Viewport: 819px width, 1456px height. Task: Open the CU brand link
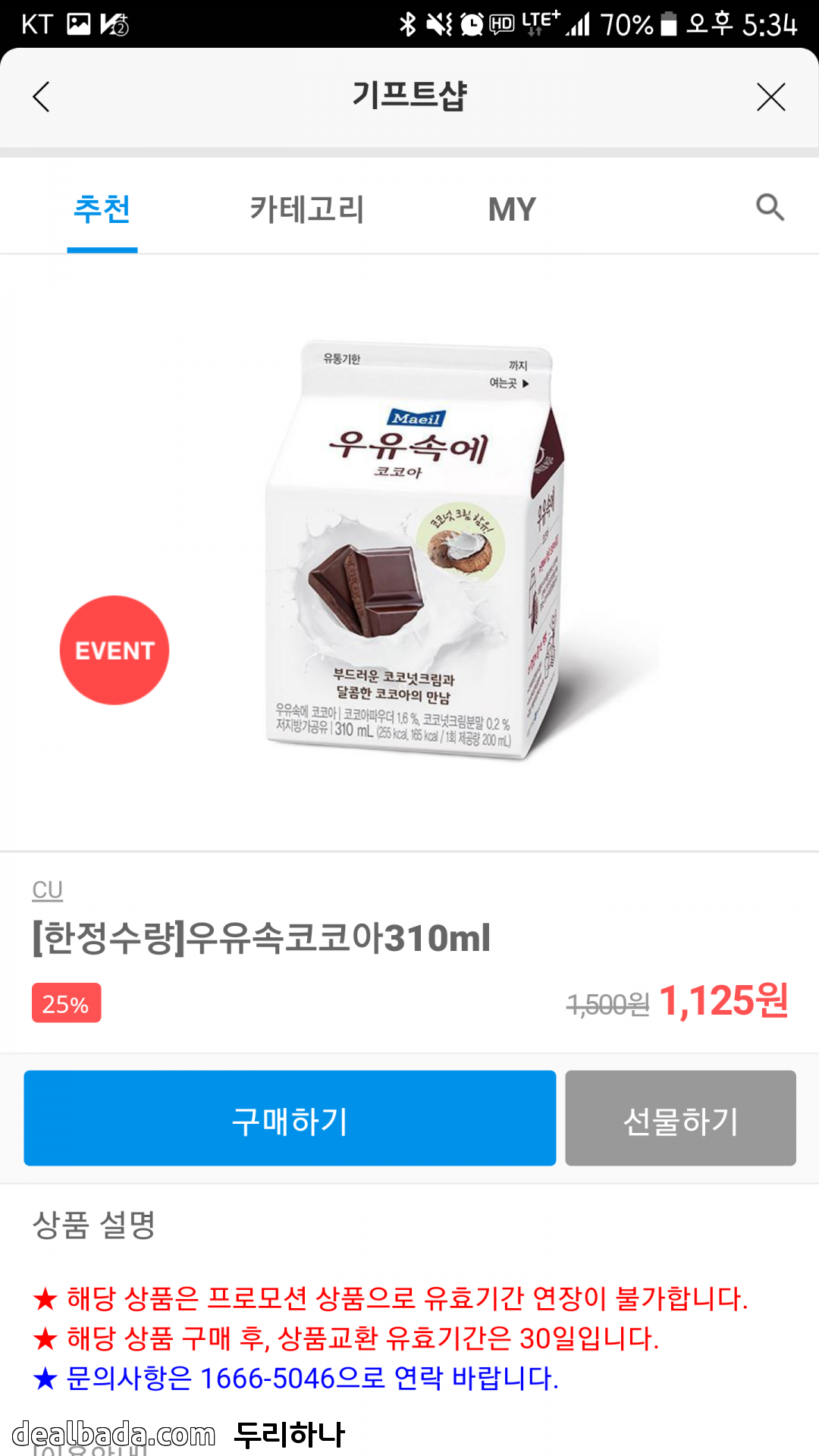point(47,890)
